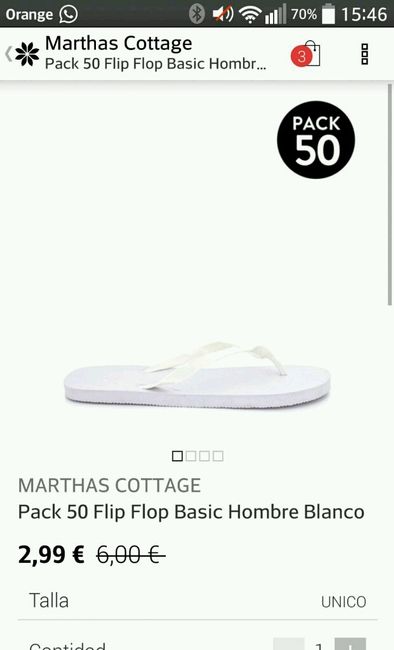Open the three-dot overflow menu
This screenshot has width=394, height=650.
tap(365, 54)
